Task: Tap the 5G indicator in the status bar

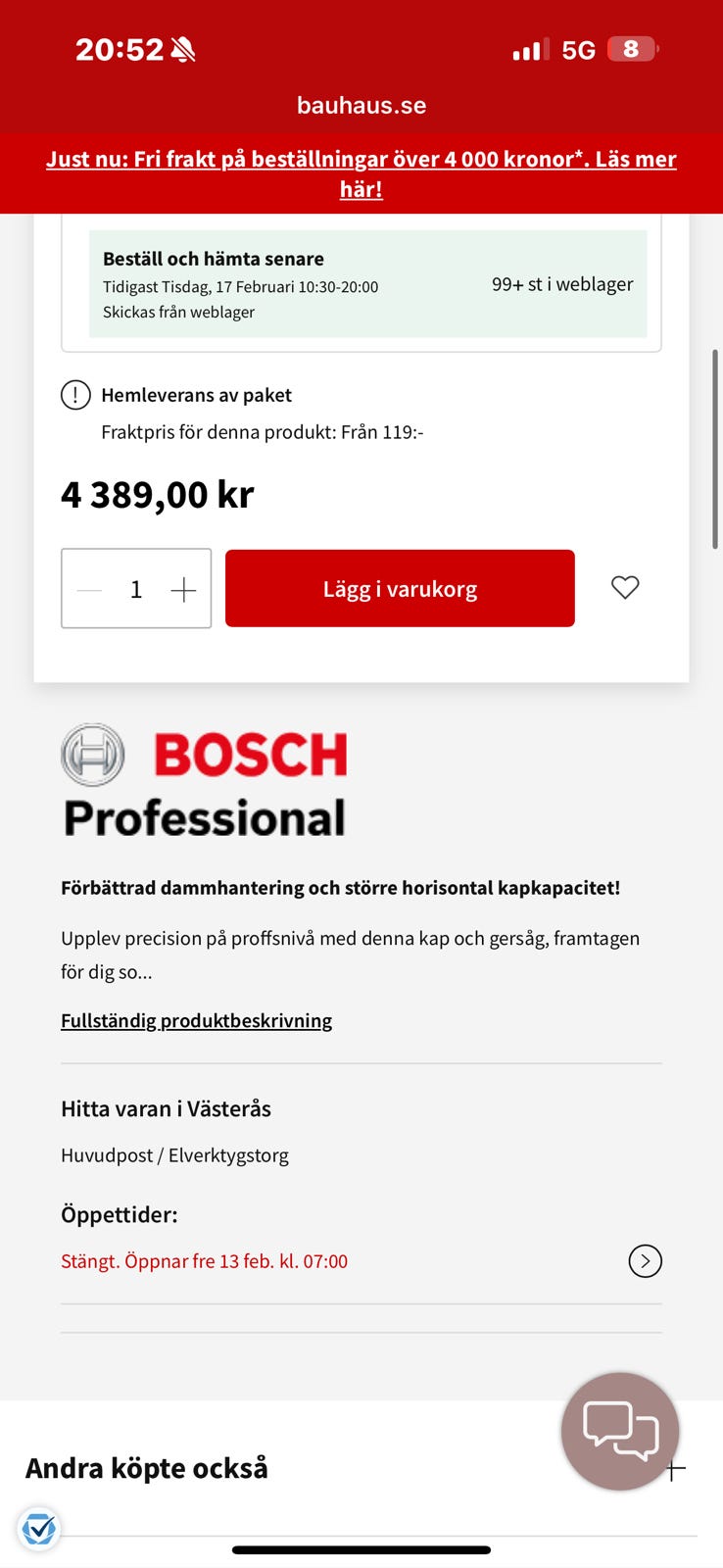Action: [580, 48]
